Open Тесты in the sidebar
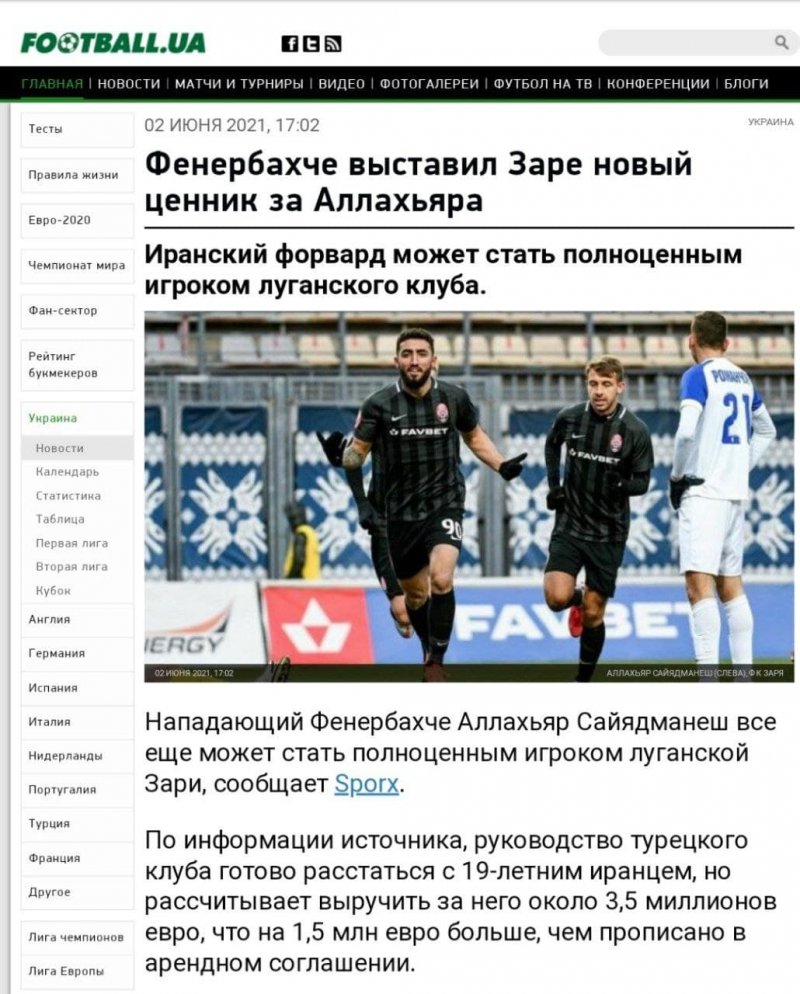The width and height of the screenshot is (800, 994). pos(46,129)
